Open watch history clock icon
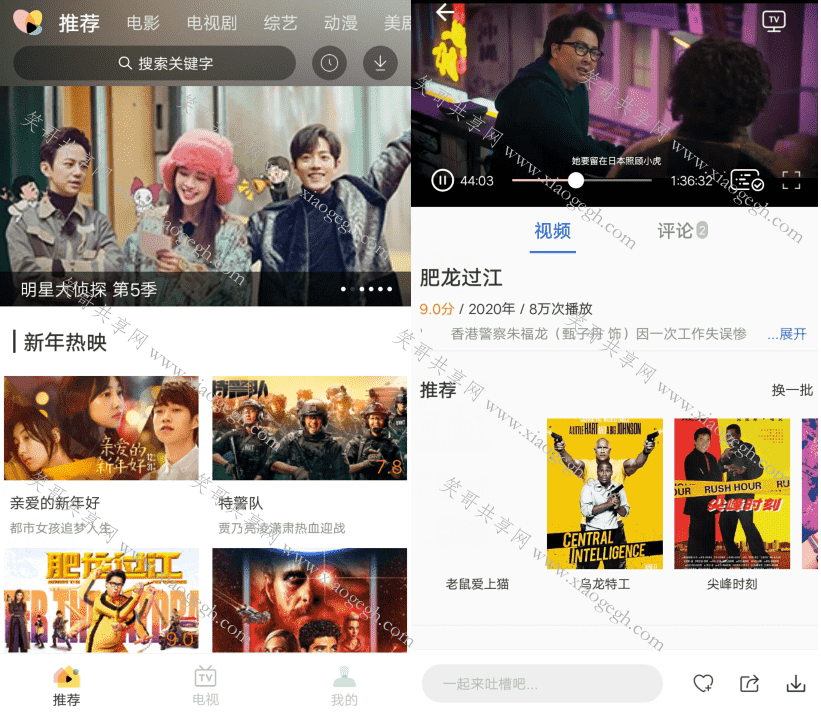This screenshot has height=717, width=821. point(329,63)
